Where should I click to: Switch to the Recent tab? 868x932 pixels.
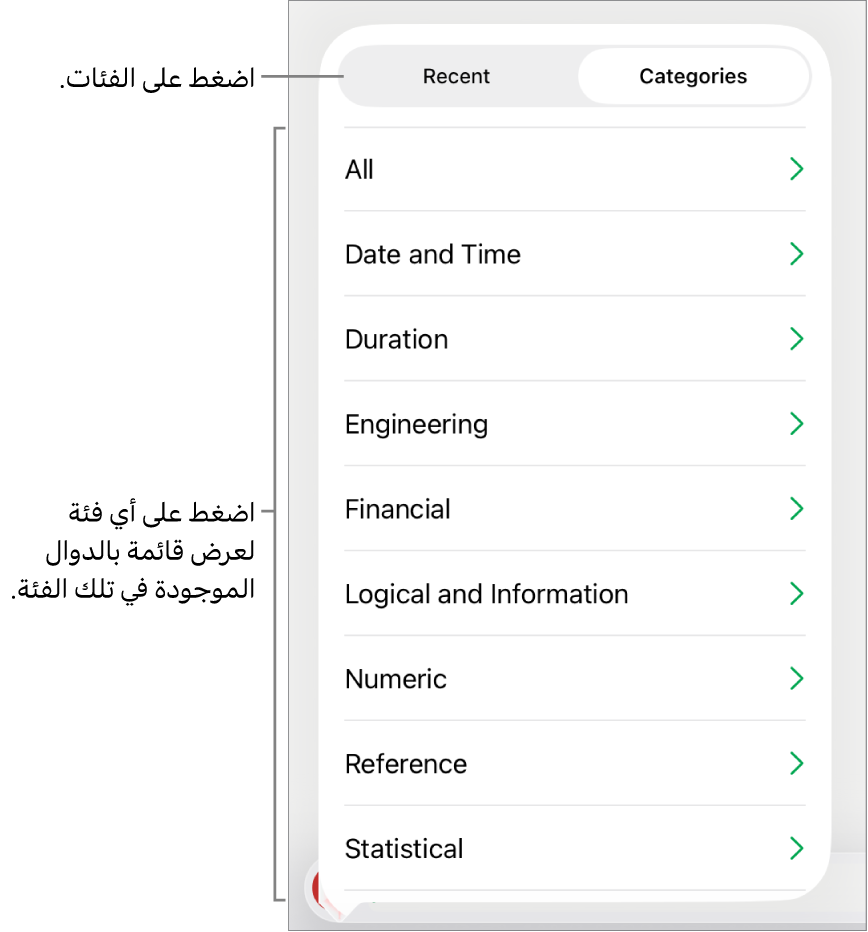457,76
